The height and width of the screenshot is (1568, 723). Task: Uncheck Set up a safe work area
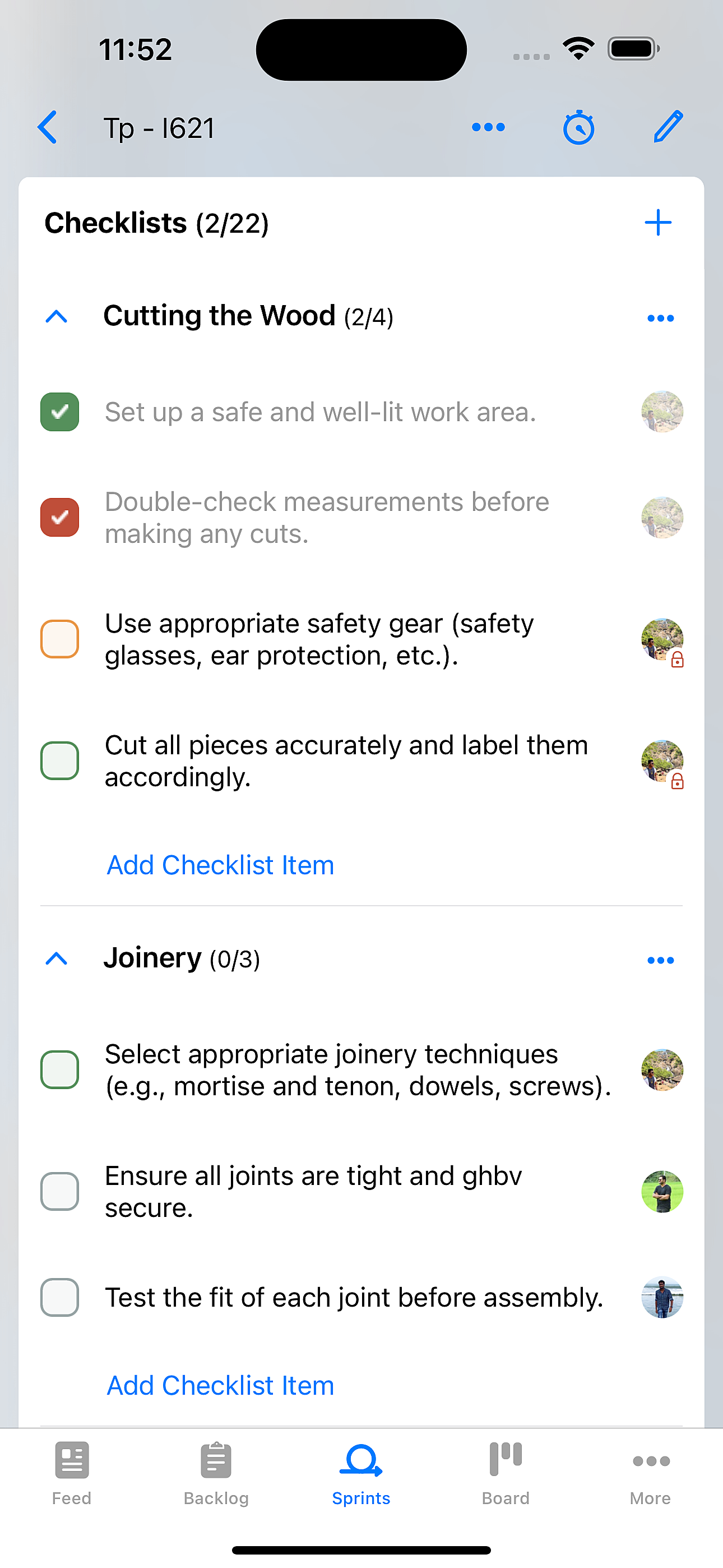(x=59, y=412)
